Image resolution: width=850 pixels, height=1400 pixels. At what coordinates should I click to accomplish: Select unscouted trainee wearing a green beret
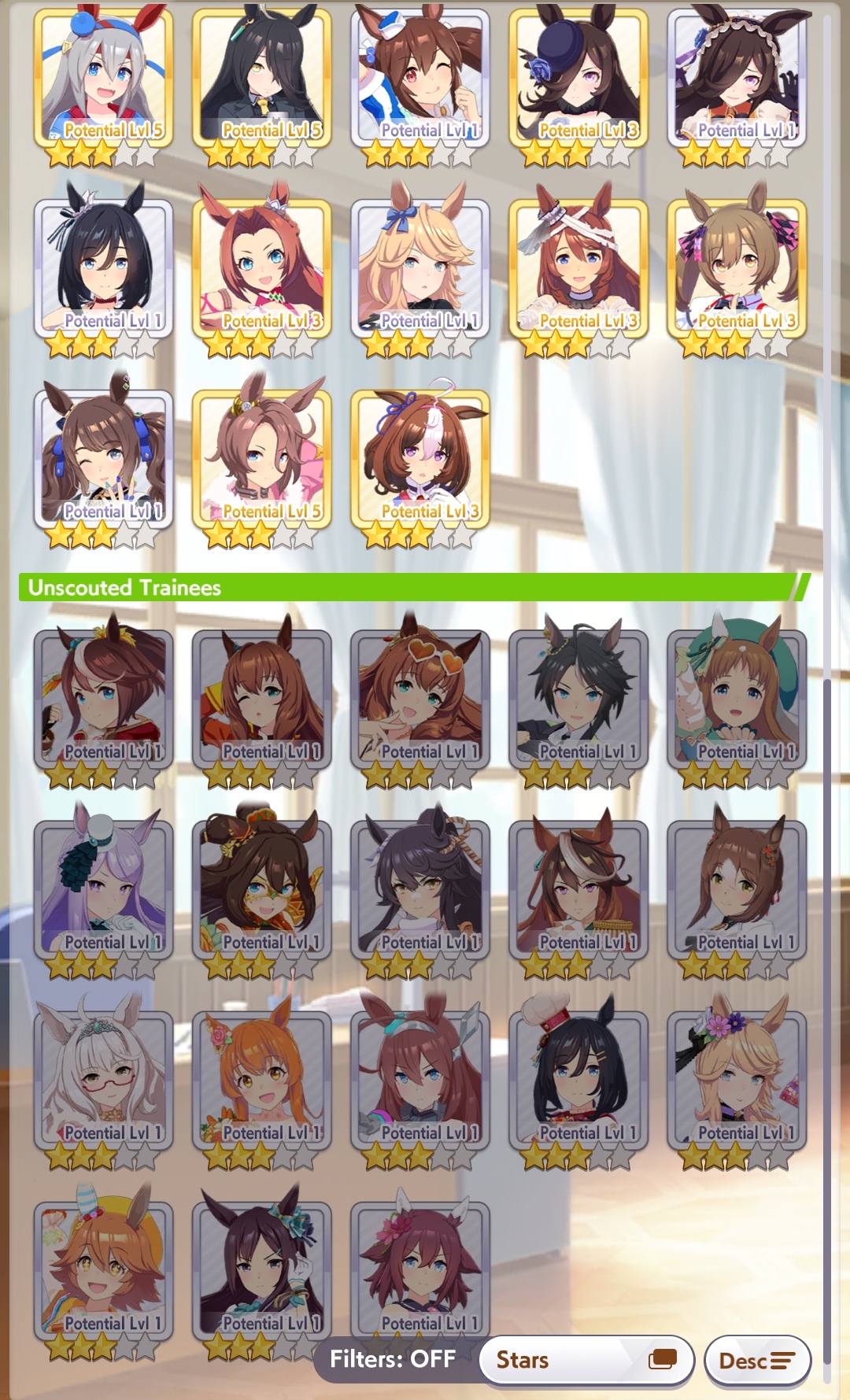pos(737,700)
